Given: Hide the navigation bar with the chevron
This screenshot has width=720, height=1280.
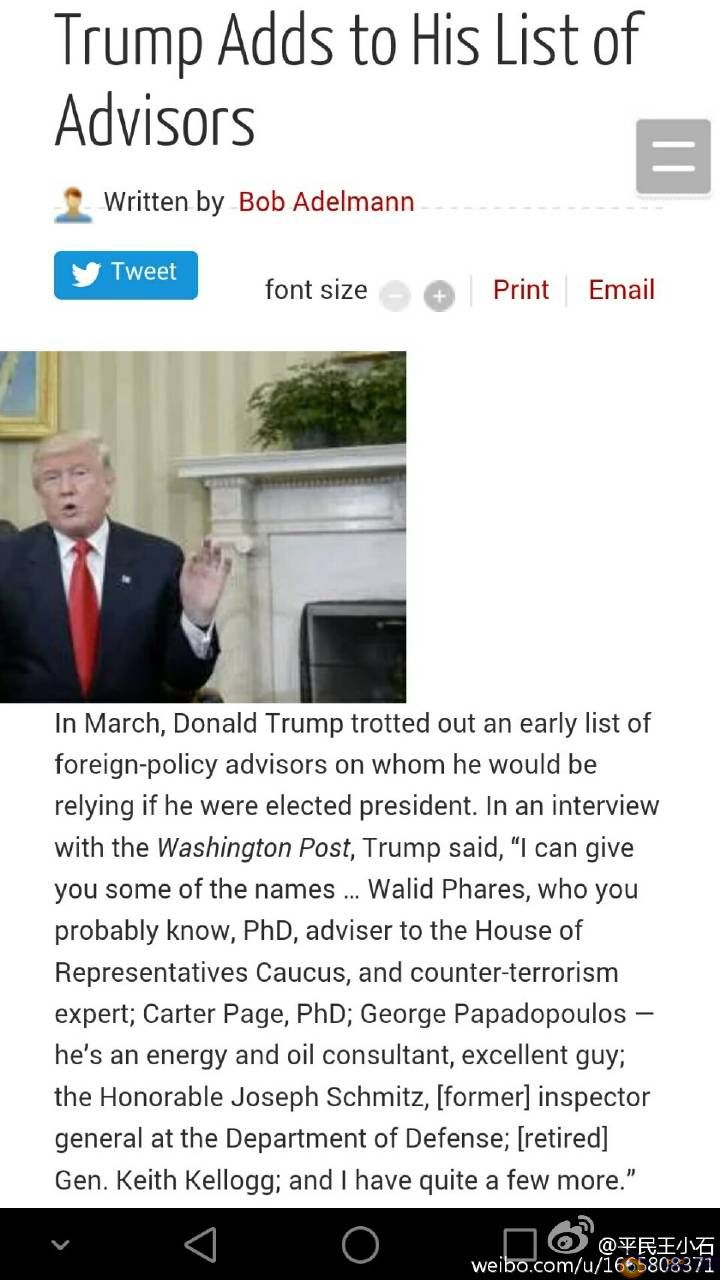Looking at the screenshot, I should 60,1245.
